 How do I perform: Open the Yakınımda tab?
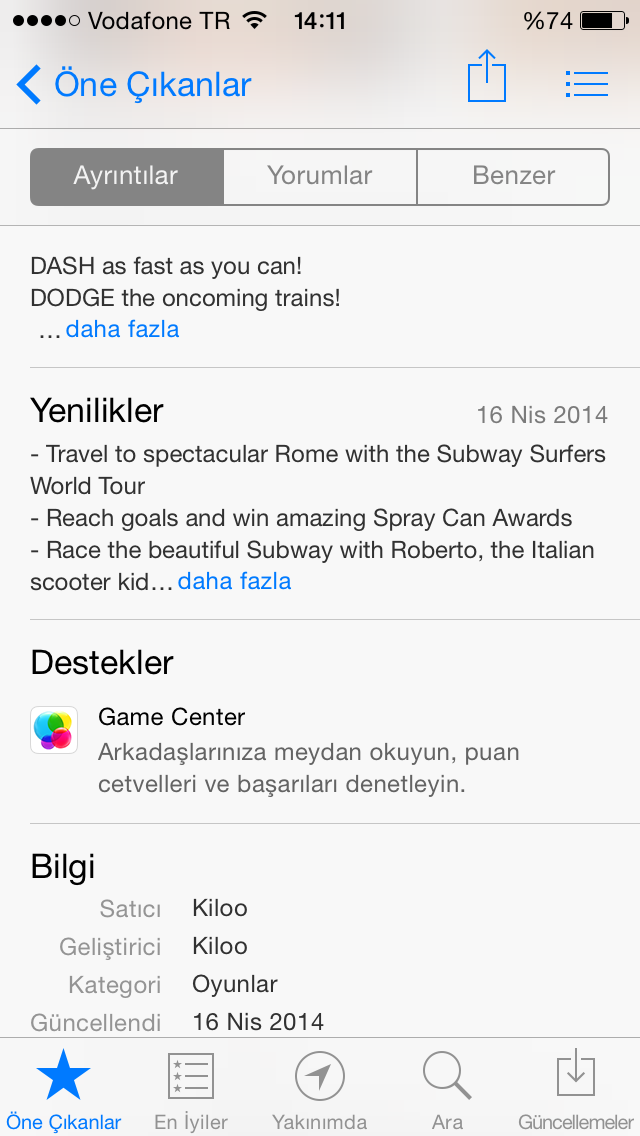[320, 1088]
